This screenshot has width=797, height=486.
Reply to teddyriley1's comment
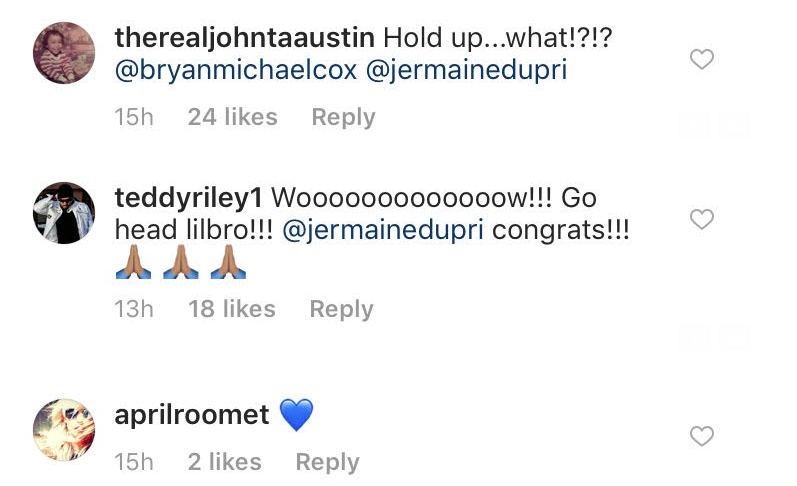click(x=341, y=309)
